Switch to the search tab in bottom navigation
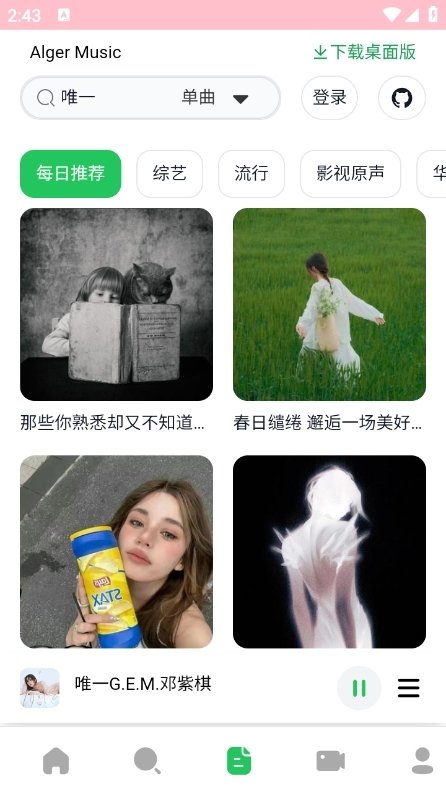Viewport: 446px width, 792px height. click(147, 761)
